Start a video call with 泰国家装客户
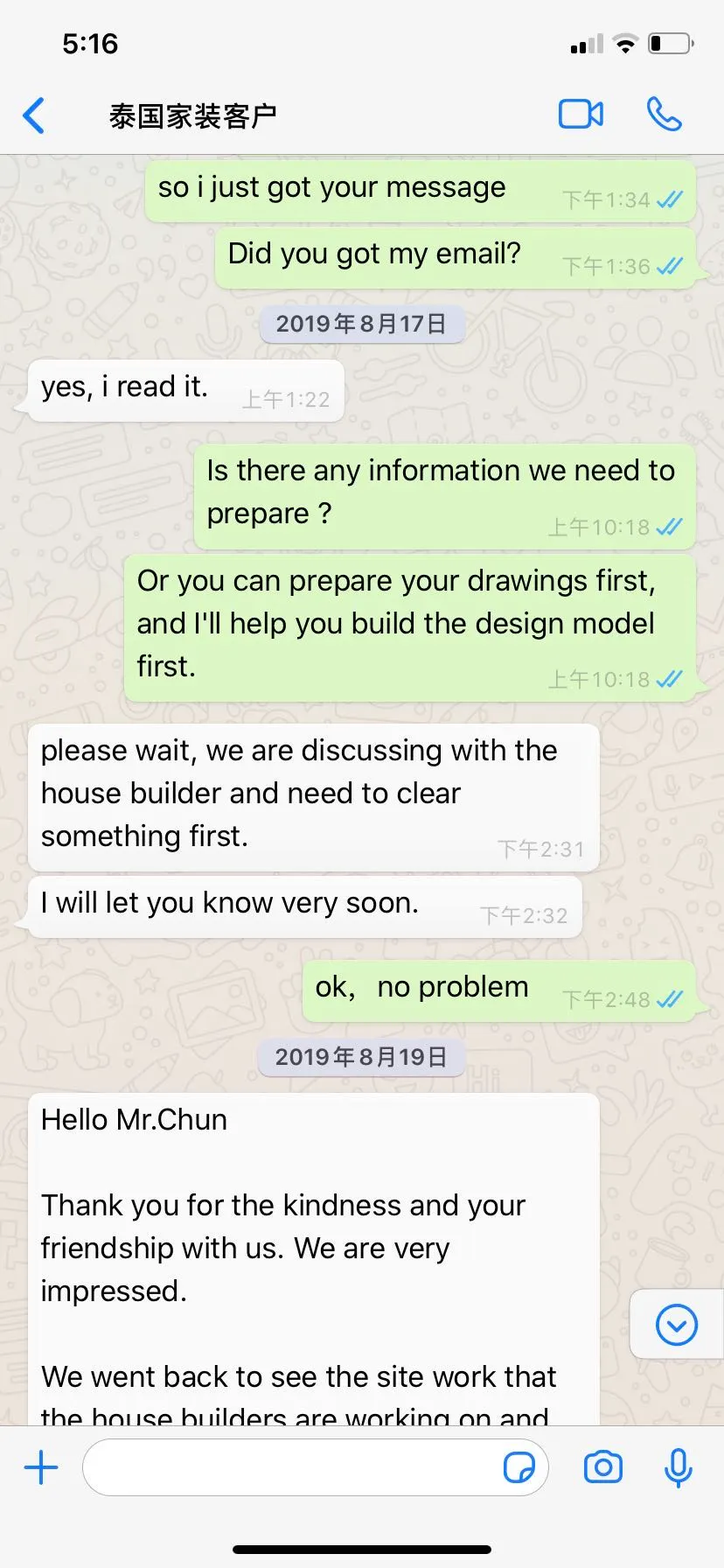 point(581,115)
